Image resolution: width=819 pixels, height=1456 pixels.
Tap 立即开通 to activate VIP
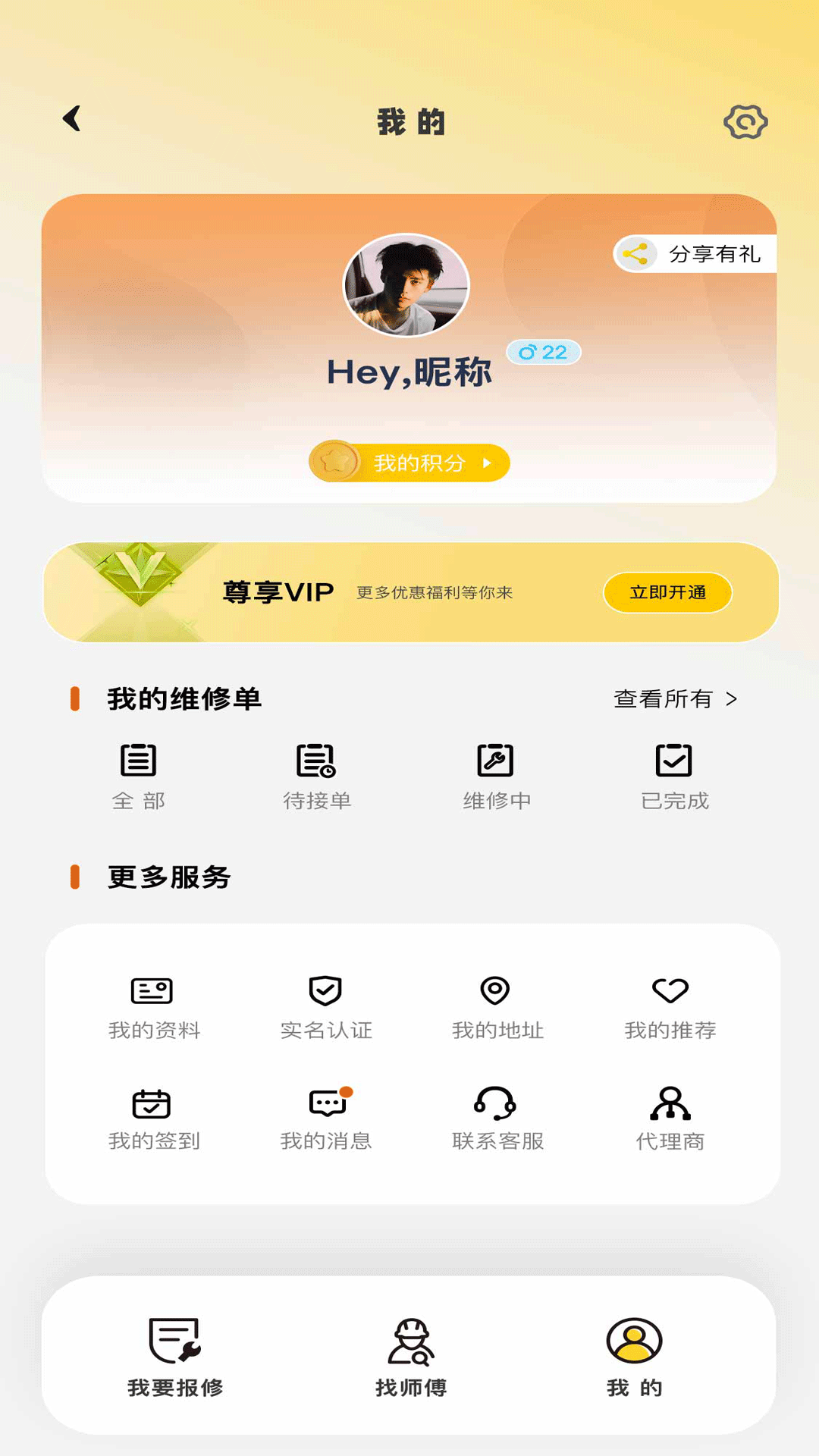click(x=667, y=594)
